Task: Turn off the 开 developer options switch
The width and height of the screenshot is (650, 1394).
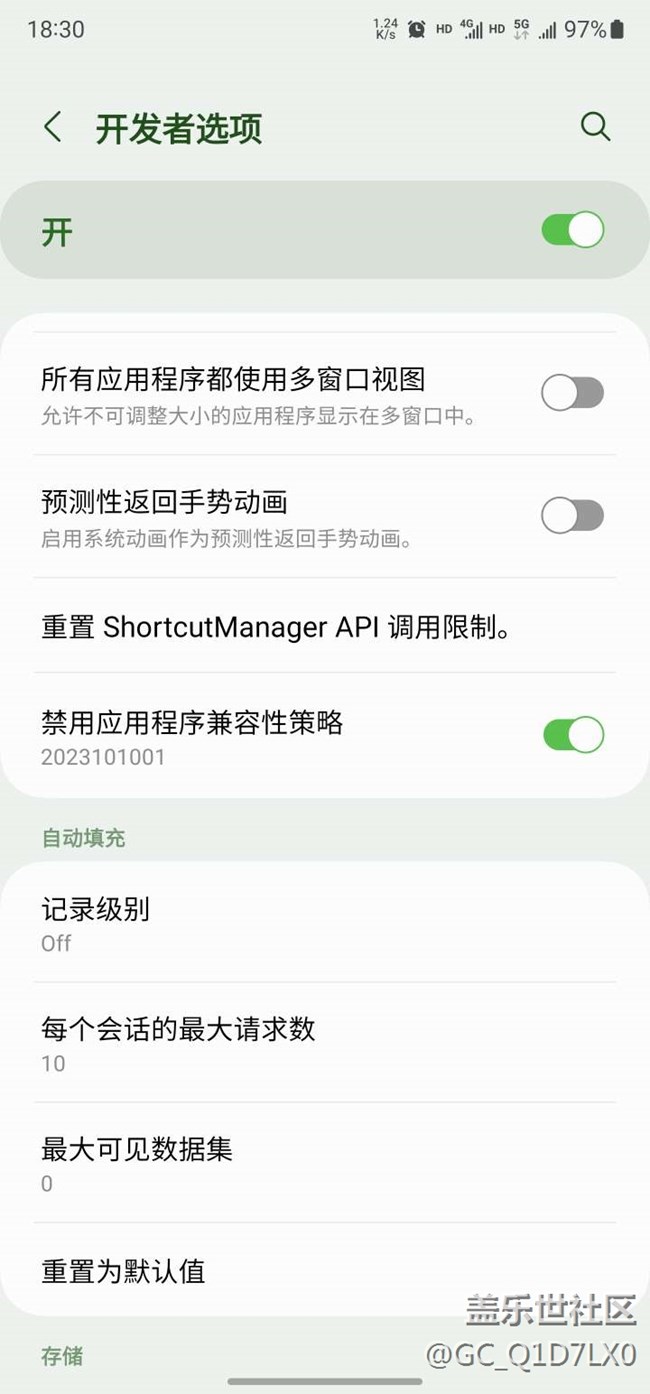Action: click(x=573, y=230)
